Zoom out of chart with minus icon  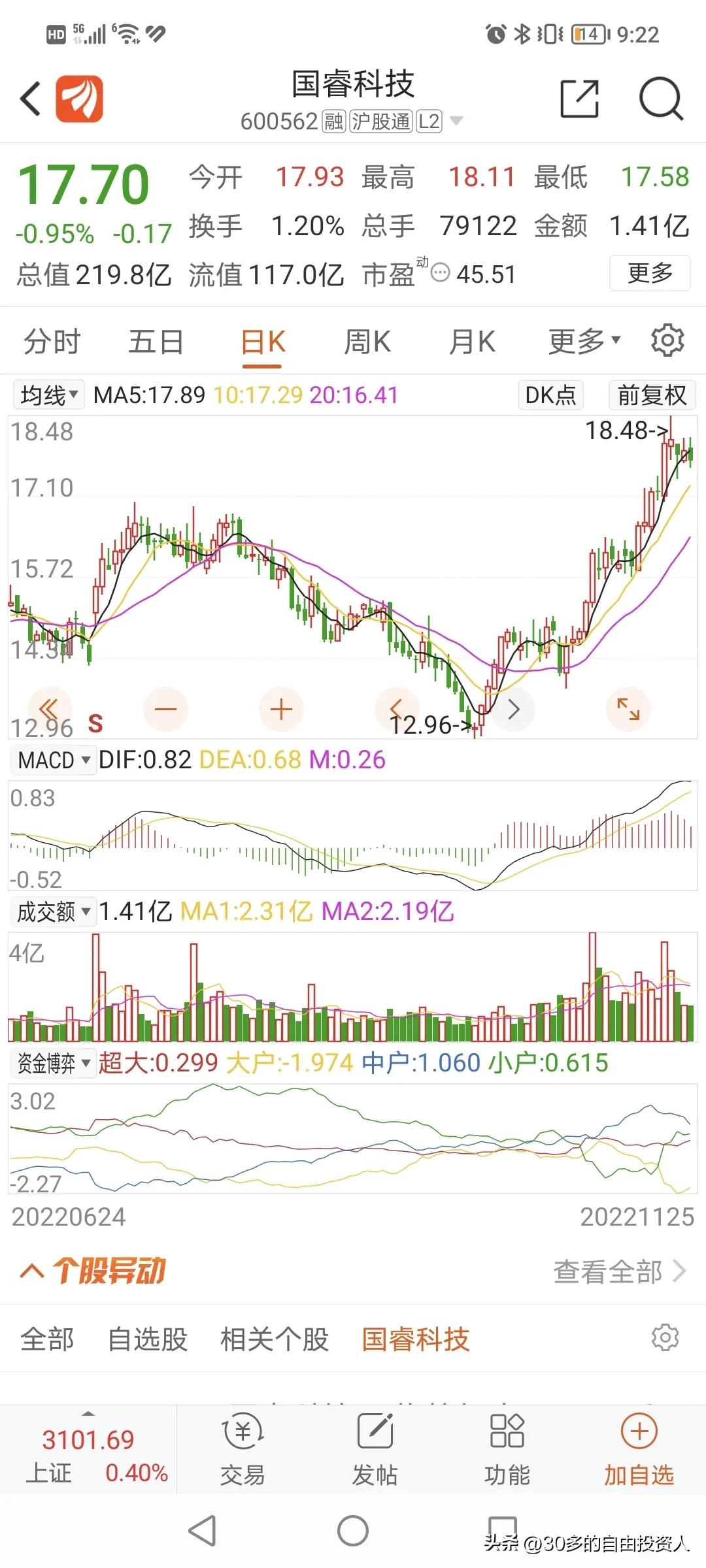pos(165,709)
